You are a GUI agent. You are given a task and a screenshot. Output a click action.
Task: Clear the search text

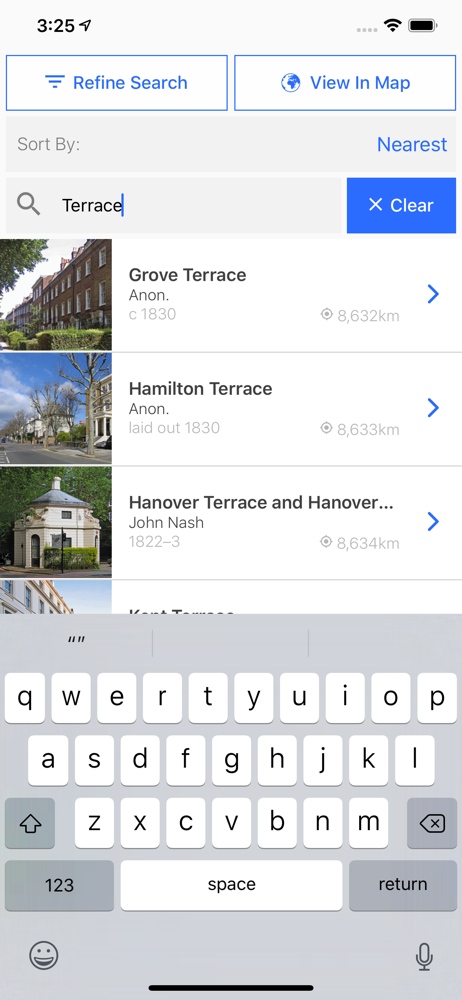point(401,205)
